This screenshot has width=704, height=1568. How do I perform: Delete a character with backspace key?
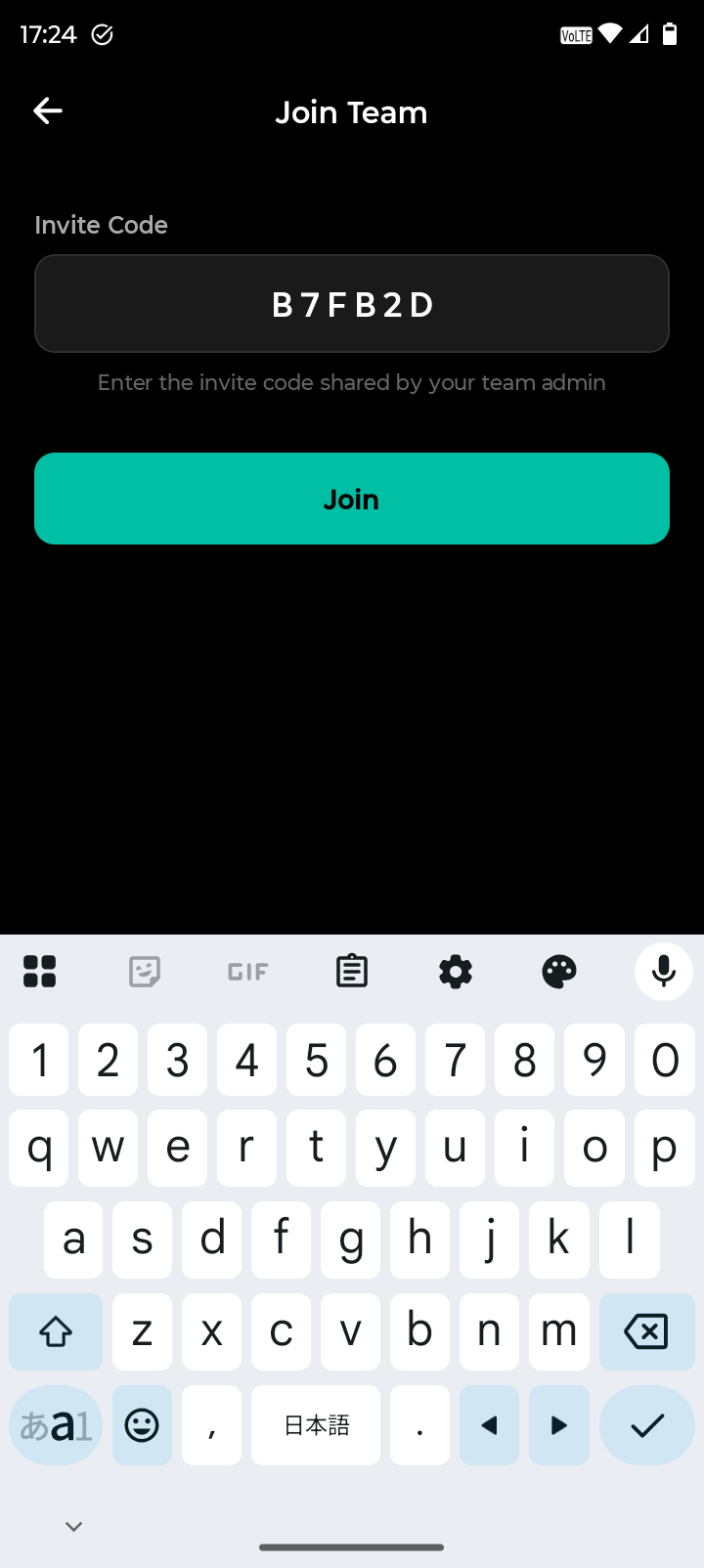pos(645,1331)
